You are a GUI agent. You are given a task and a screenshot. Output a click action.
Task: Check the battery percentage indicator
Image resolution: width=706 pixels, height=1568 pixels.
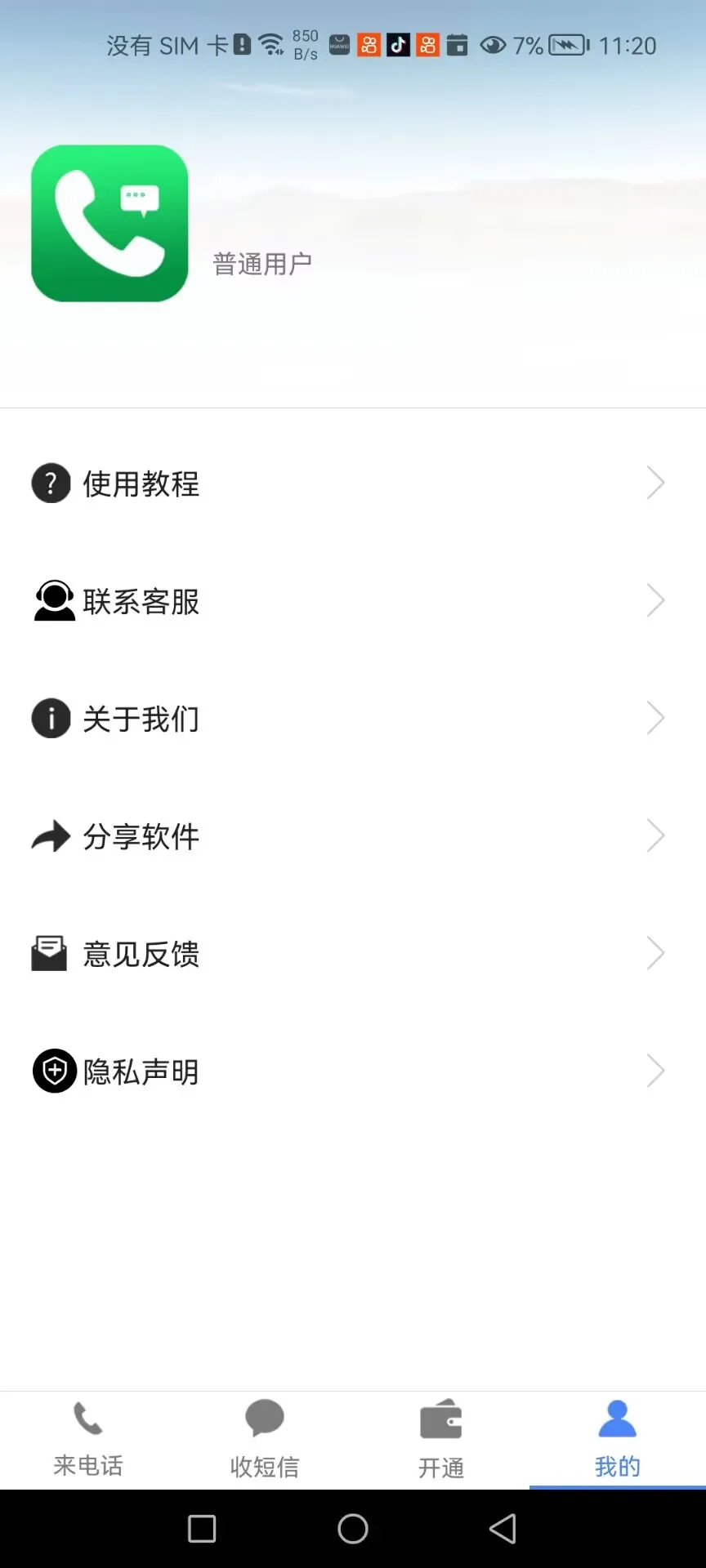(529, 46)
